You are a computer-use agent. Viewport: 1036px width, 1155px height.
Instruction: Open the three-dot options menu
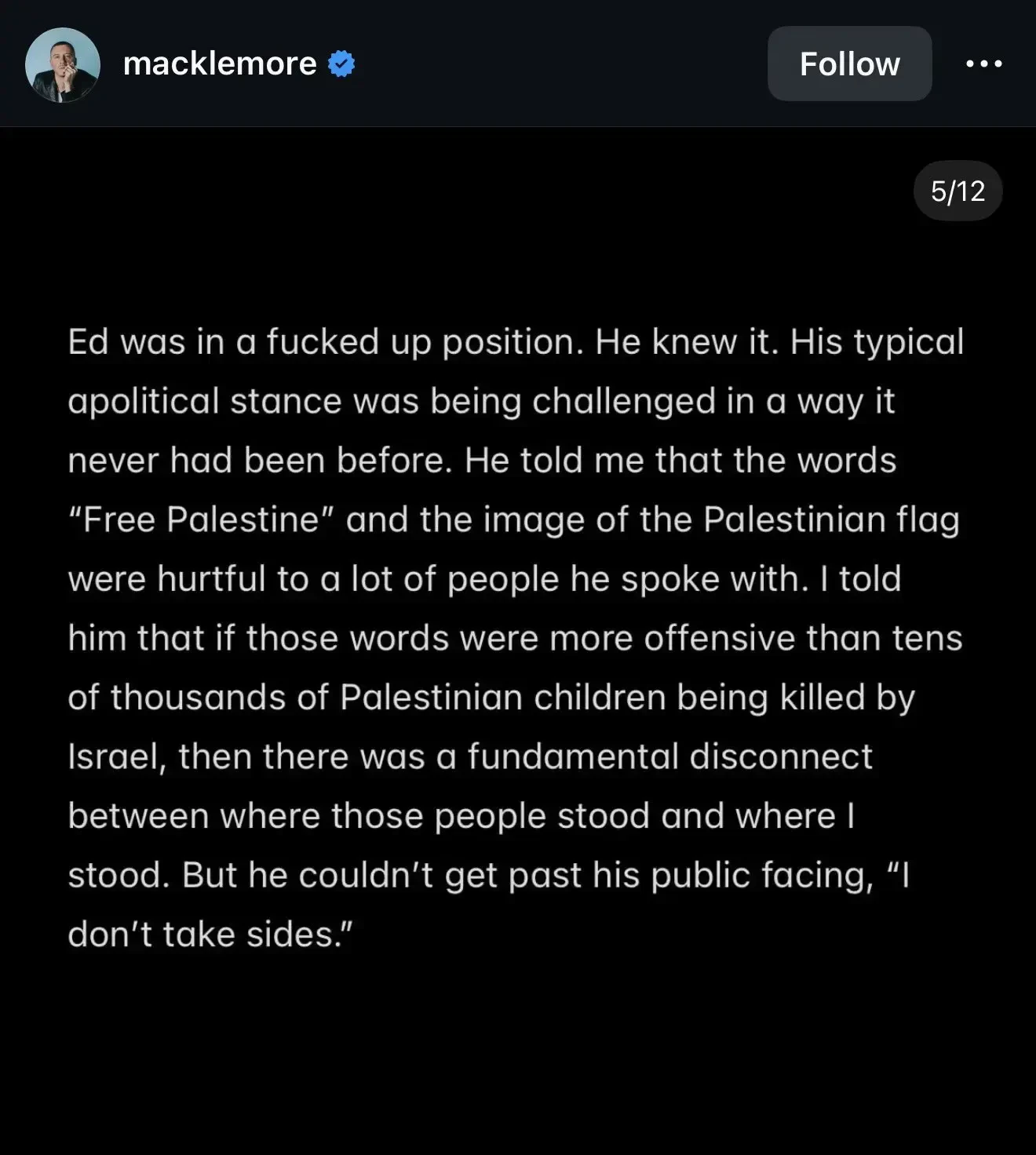pyautogui.click(x=983, y=64)
